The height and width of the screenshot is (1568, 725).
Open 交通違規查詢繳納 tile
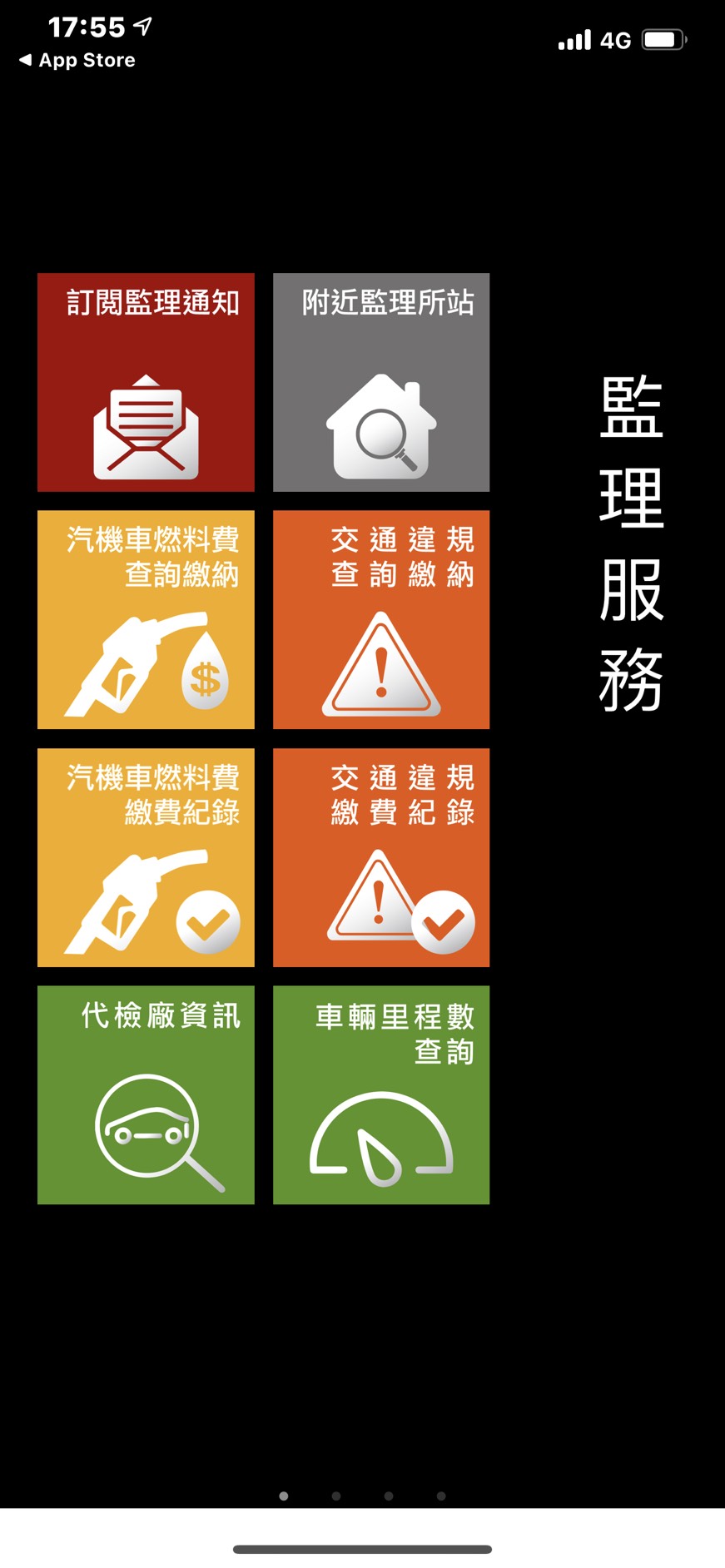(x=381, y=619)
